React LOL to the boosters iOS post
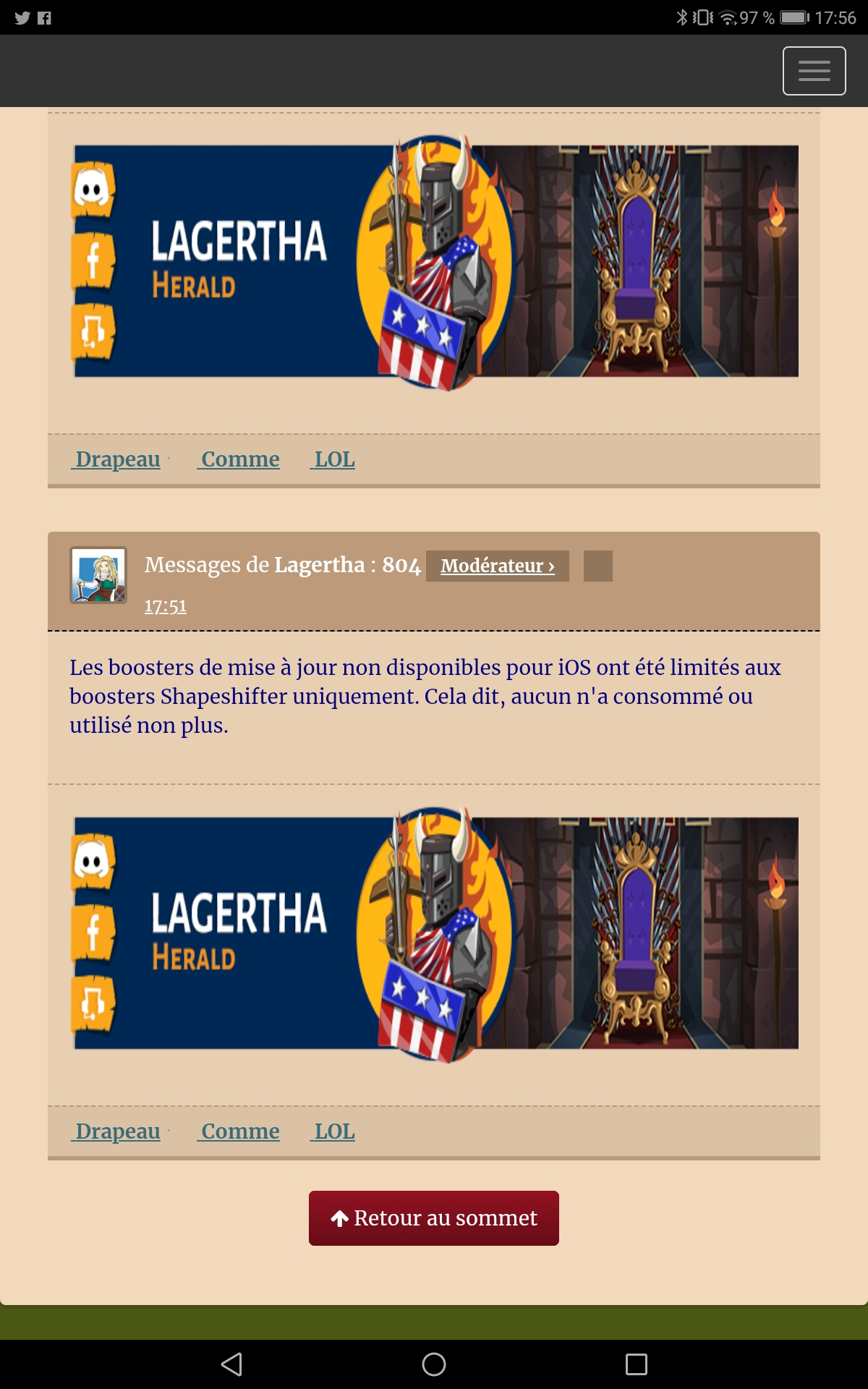Image resolution: width=868 pixels, height=1389 pixels. pos(334,1131)
